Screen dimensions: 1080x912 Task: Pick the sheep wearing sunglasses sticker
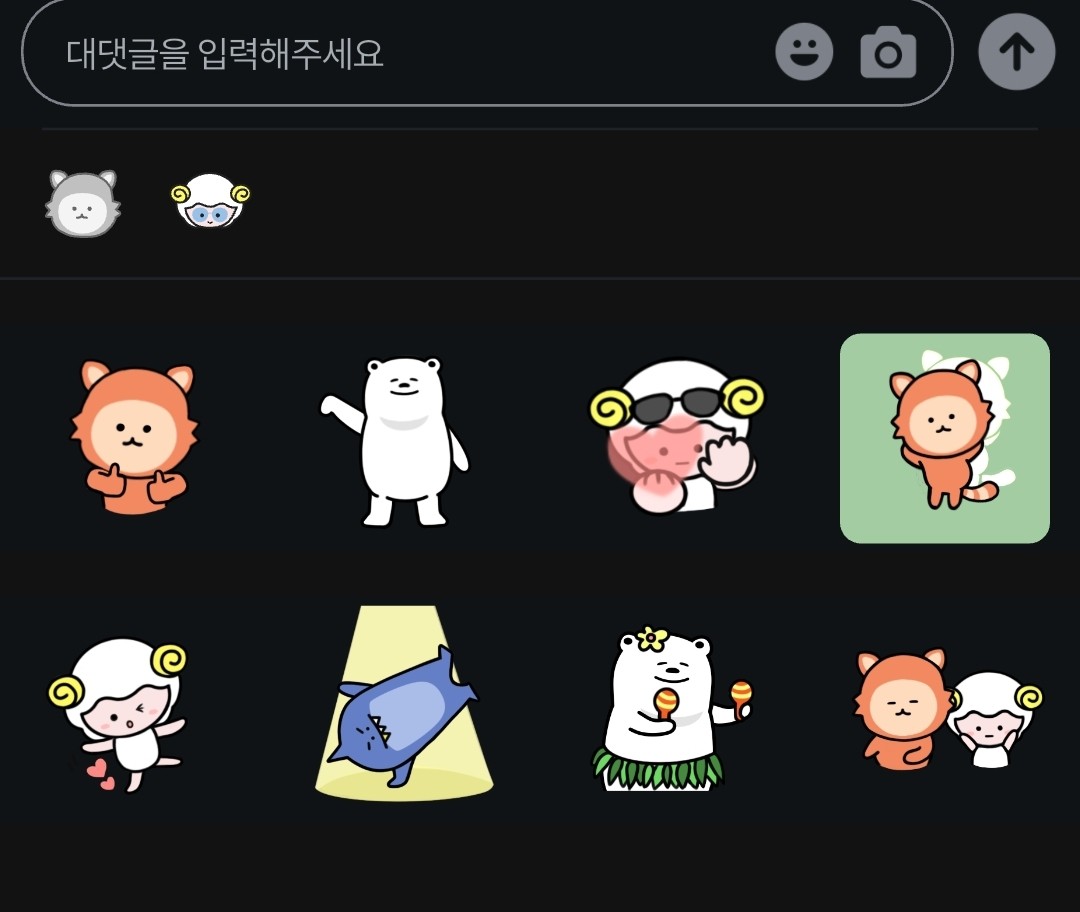(x=677, y=438)
